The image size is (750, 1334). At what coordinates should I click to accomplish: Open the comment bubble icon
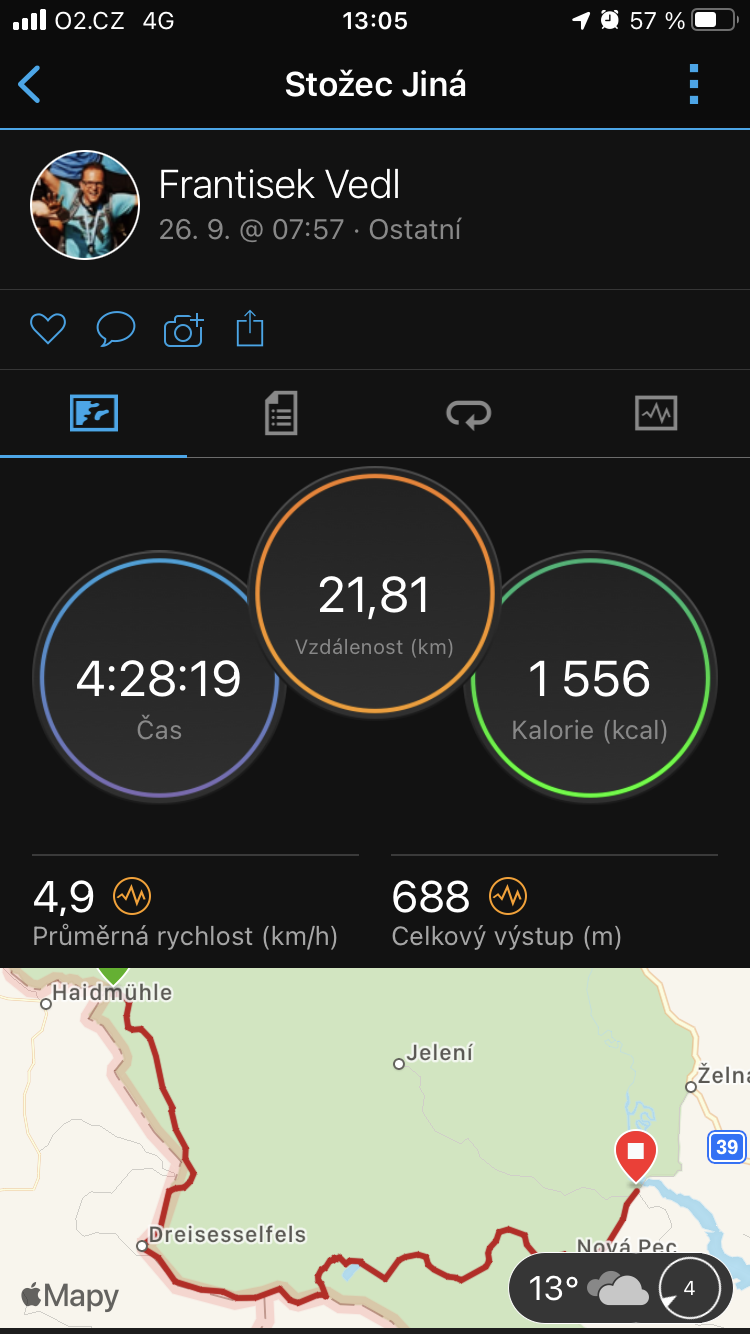[115, 329]
